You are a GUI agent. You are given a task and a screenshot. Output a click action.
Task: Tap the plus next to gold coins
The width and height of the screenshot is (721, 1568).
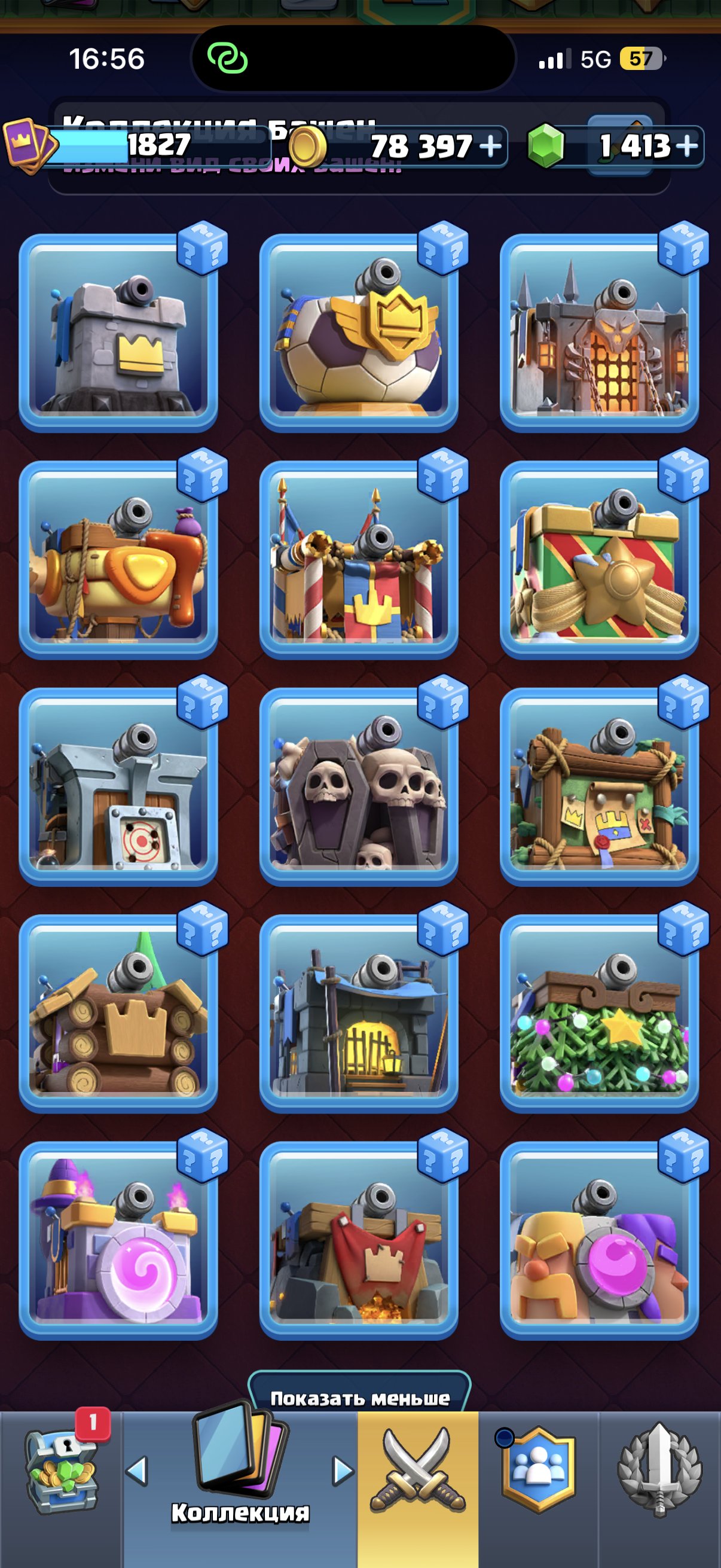490,146
